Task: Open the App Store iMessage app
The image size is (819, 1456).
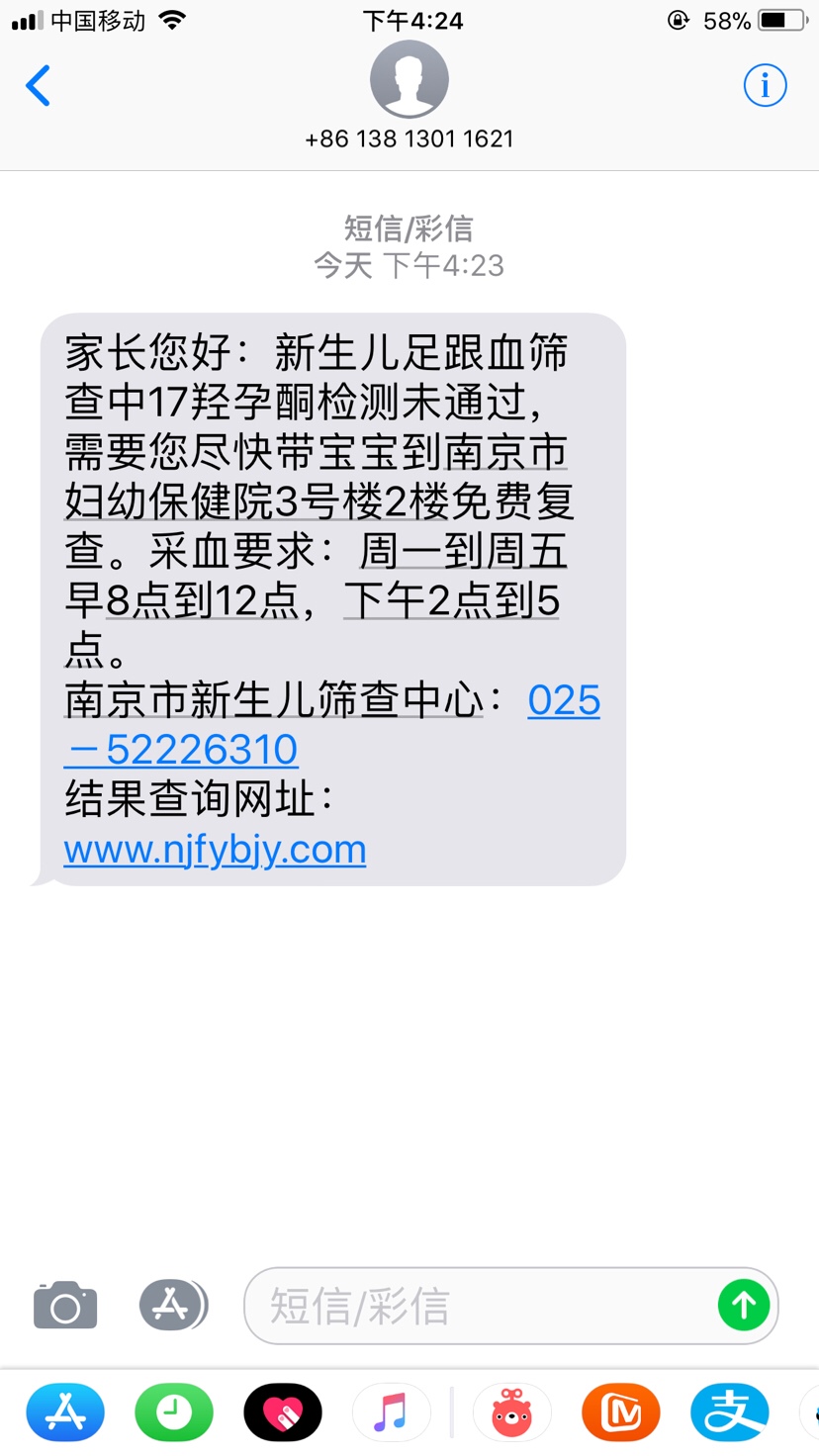Action: coord(65,1412)
